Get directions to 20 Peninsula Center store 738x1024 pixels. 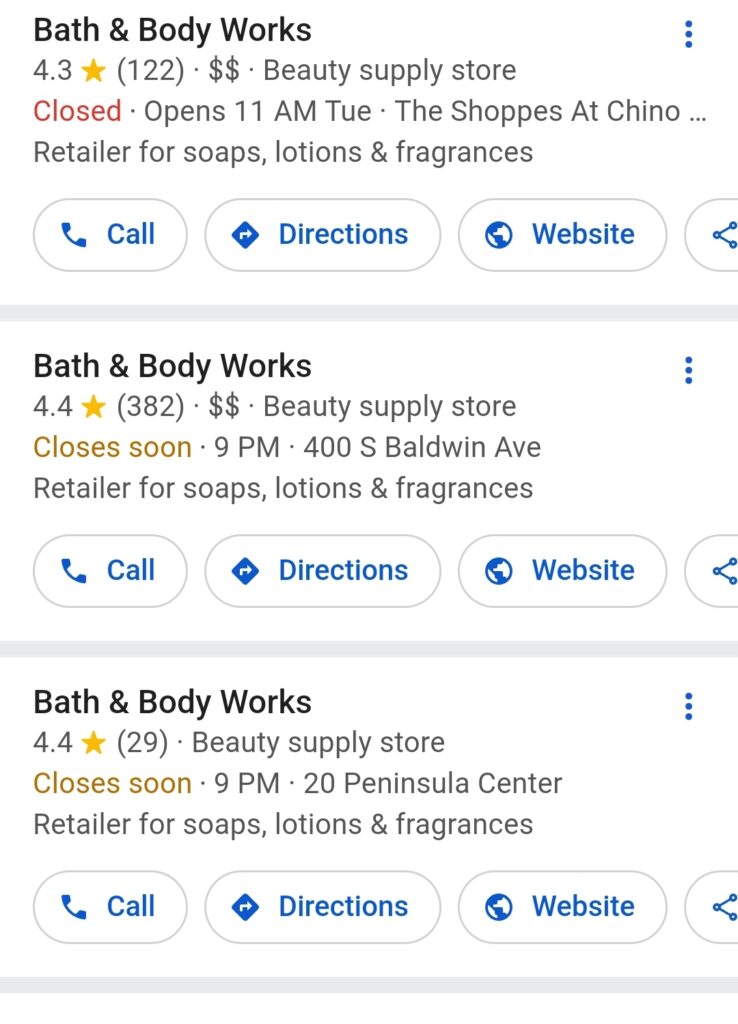pyautogui.click(x=322, y=907)
